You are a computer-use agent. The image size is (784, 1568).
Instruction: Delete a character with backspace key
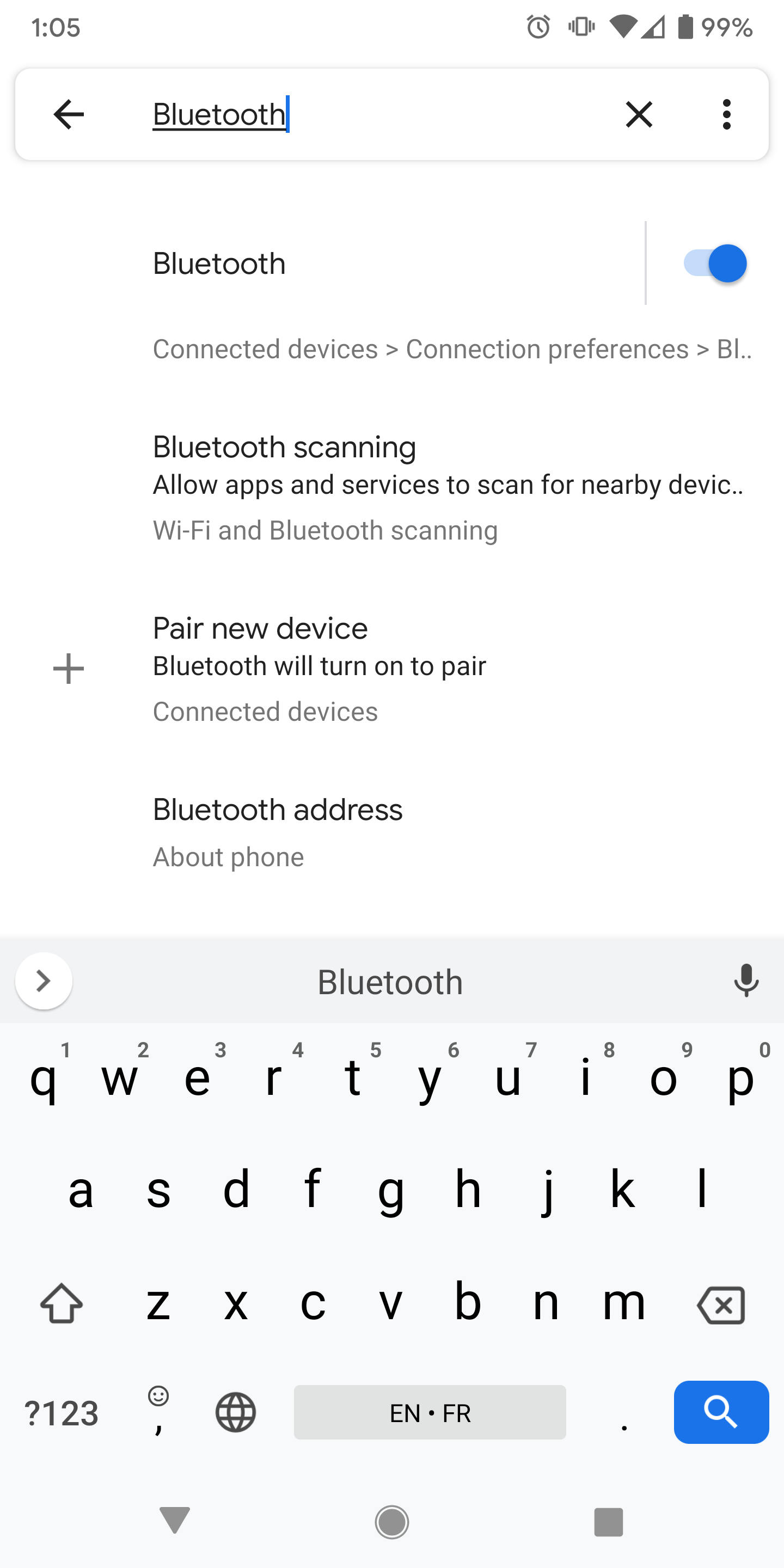coord(721,1304)
